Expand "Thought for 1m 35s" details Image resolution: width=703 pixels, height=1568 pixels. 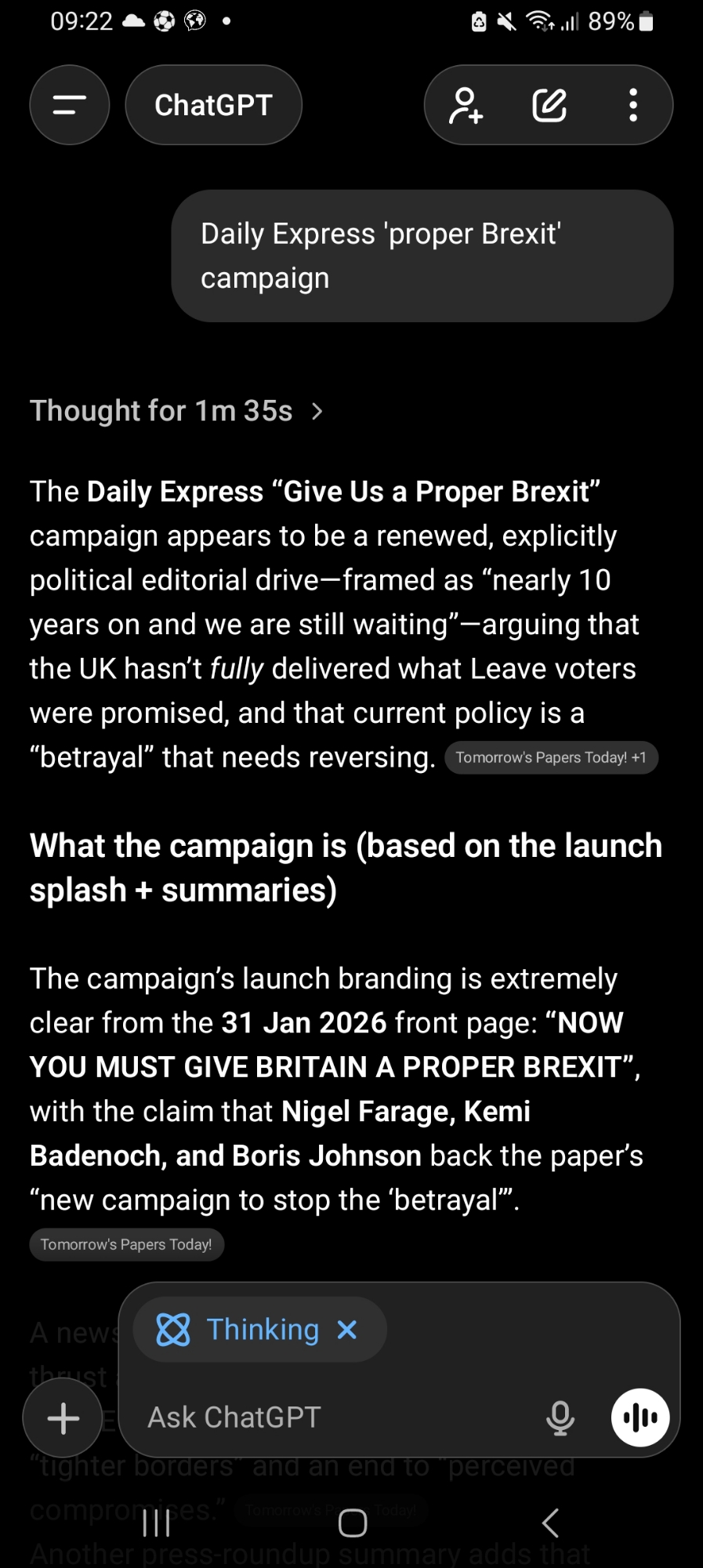pos(176,411)
